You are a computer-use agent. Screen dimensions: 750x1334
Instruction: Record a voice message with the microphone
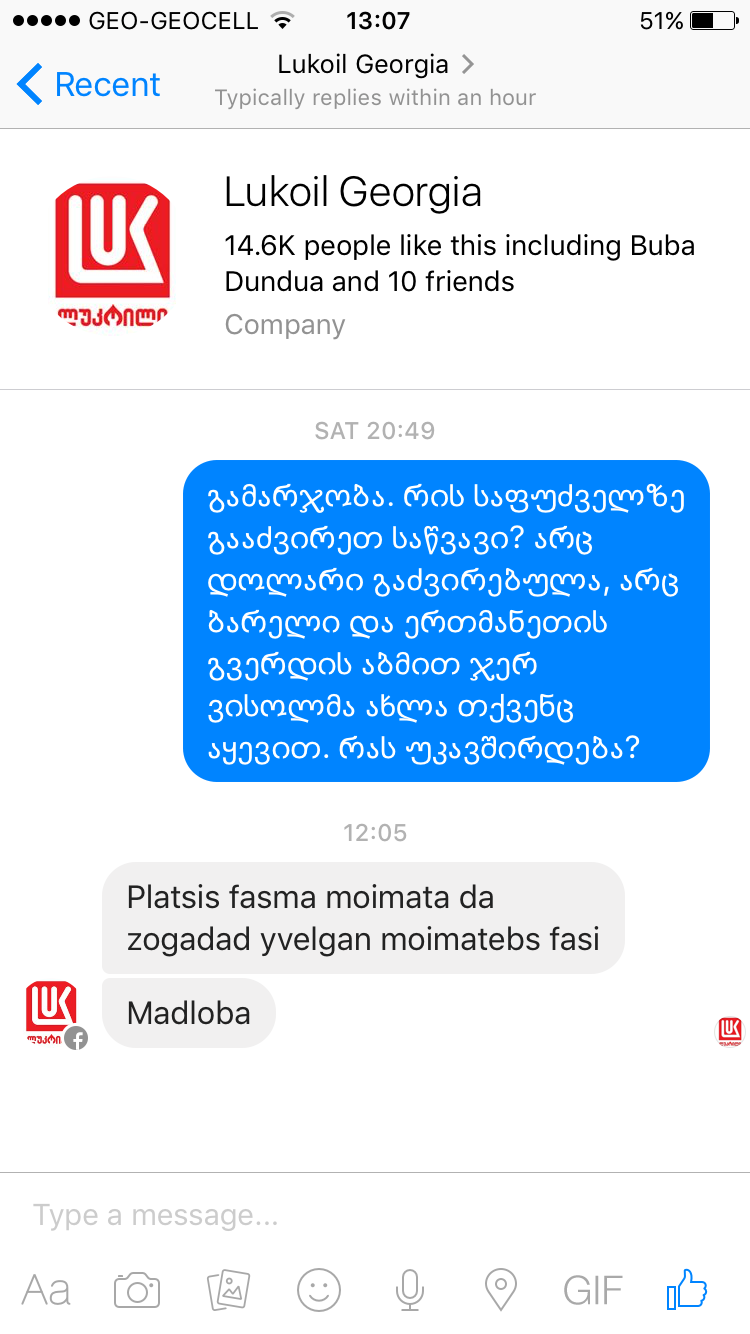[x=409, y=1290]
